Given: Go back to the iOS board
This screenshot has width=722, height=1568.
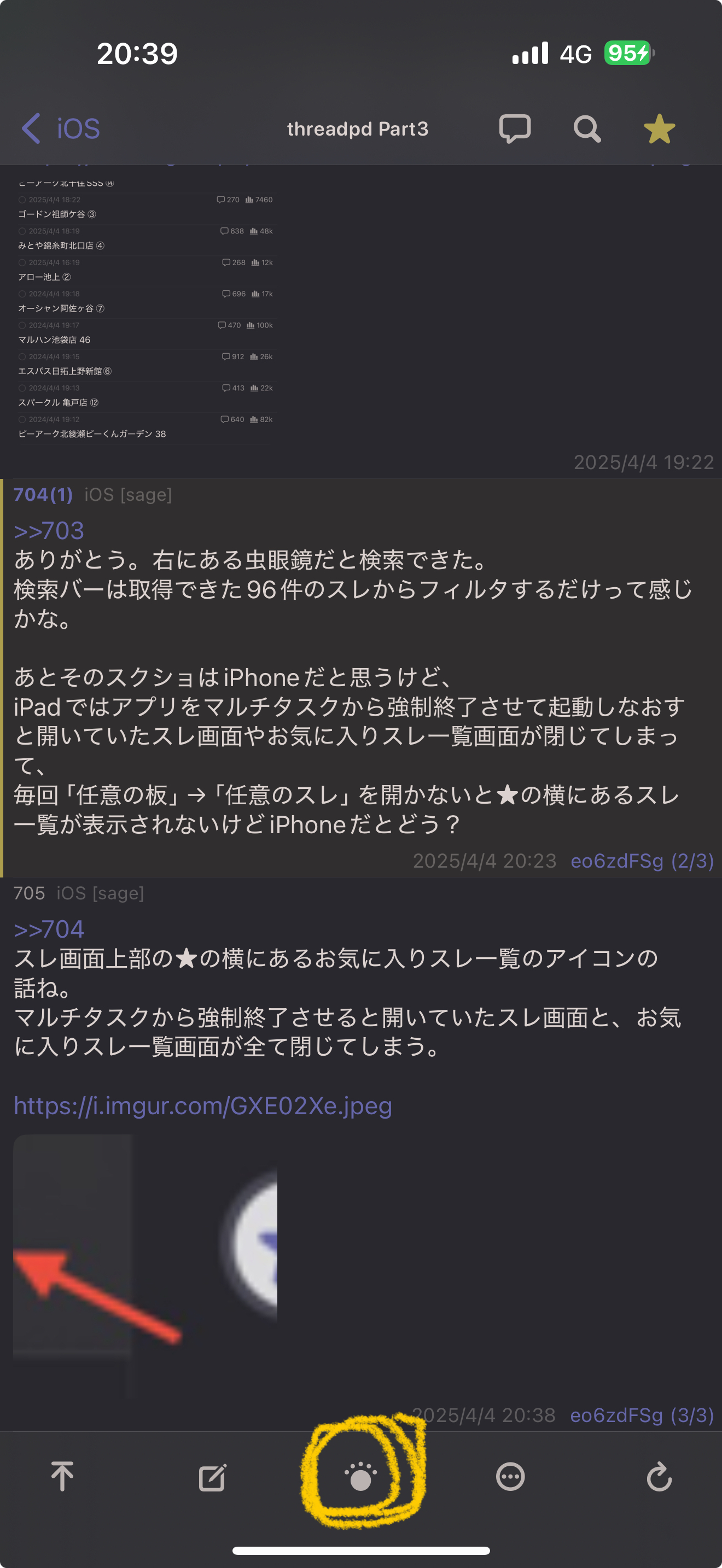Looking at the screenshot, I should [60, 128].
